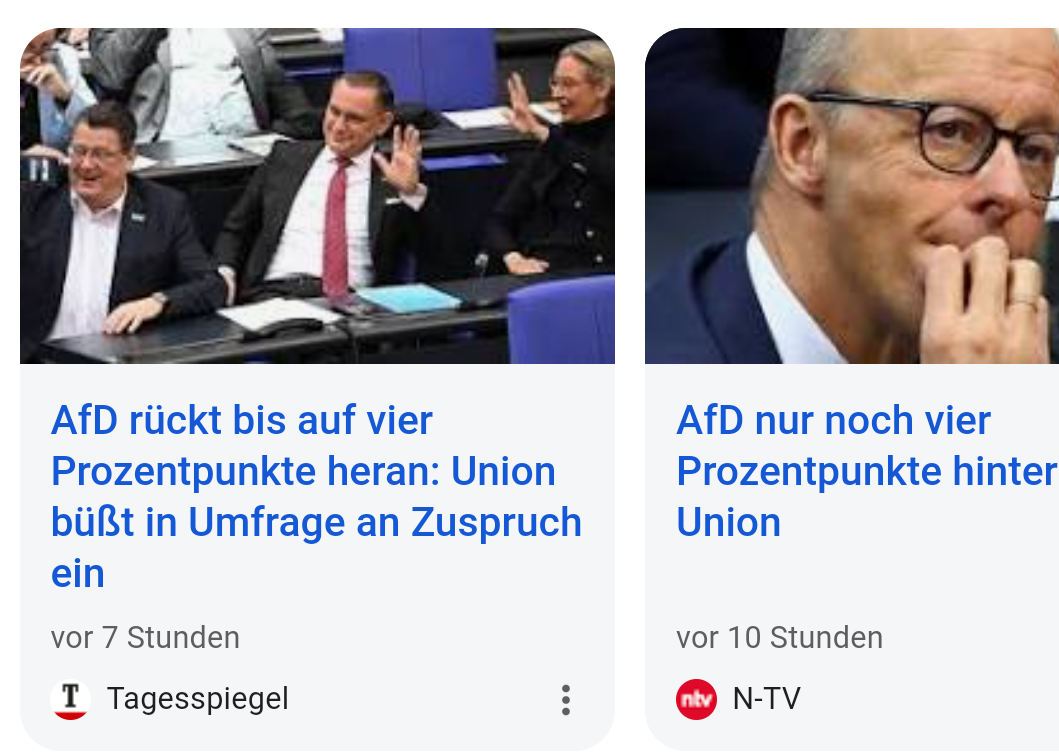1059x752 pixels.
Task: Open the Tagesspiegel article about AfD poll
Action: click(x=316, y=497)
